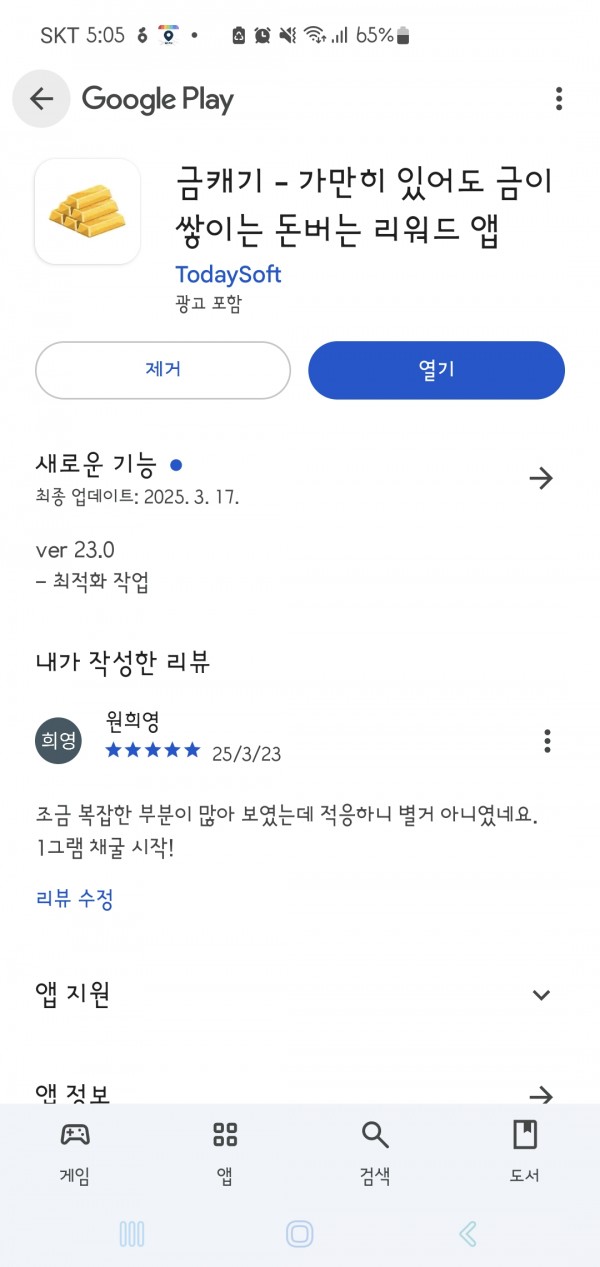This screenshot has width=600, height=1267.
Task: Go back using the arrow beside Google Play
Action: point(41,99)
